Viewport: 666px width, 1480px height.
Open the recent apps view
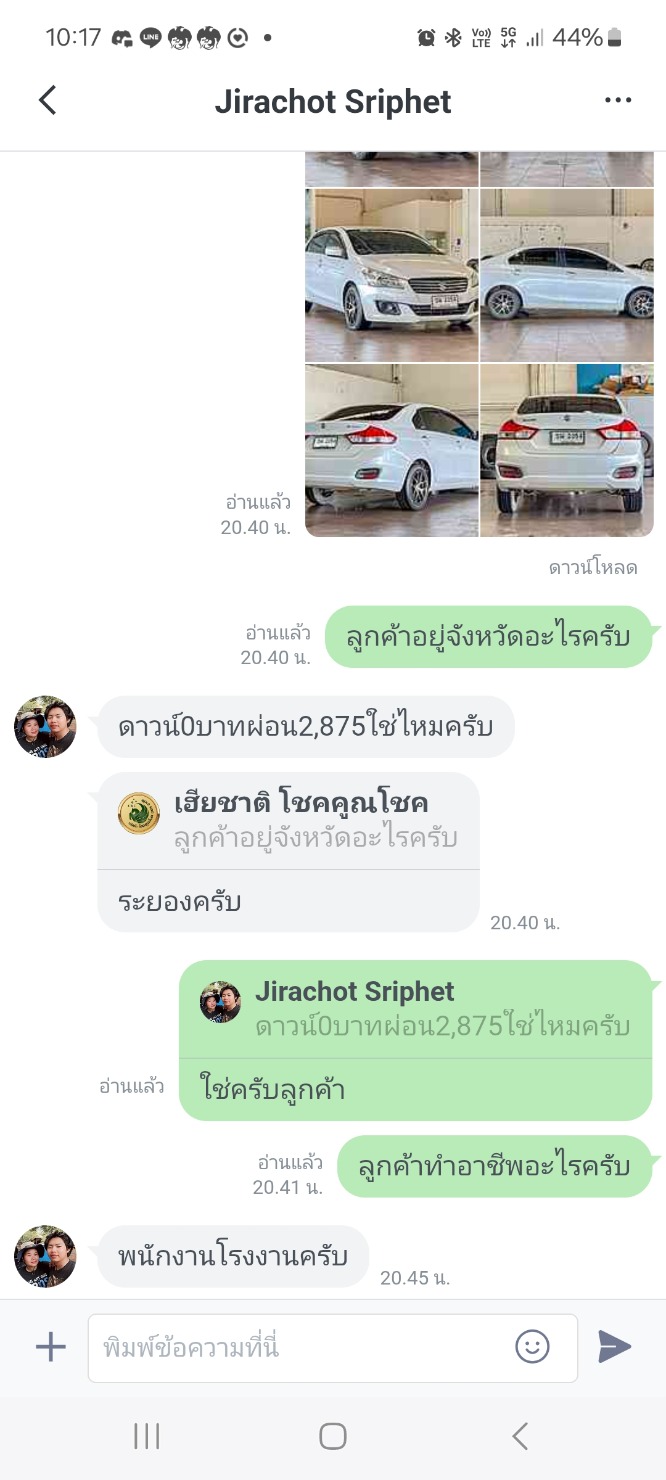click(x=147, y=1437)
